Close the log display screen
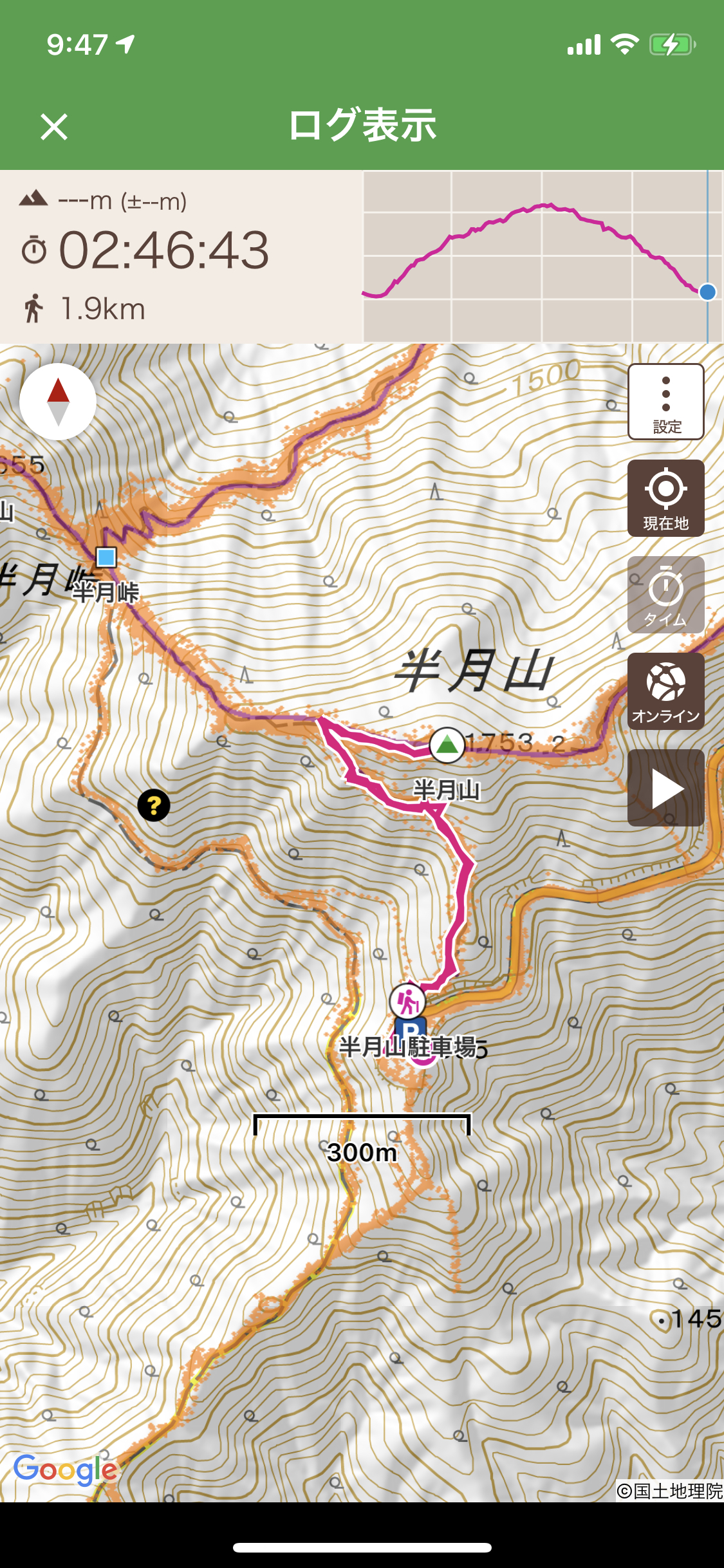The width and height of the screenshot is (724, 1568). [x=54, y=126]
